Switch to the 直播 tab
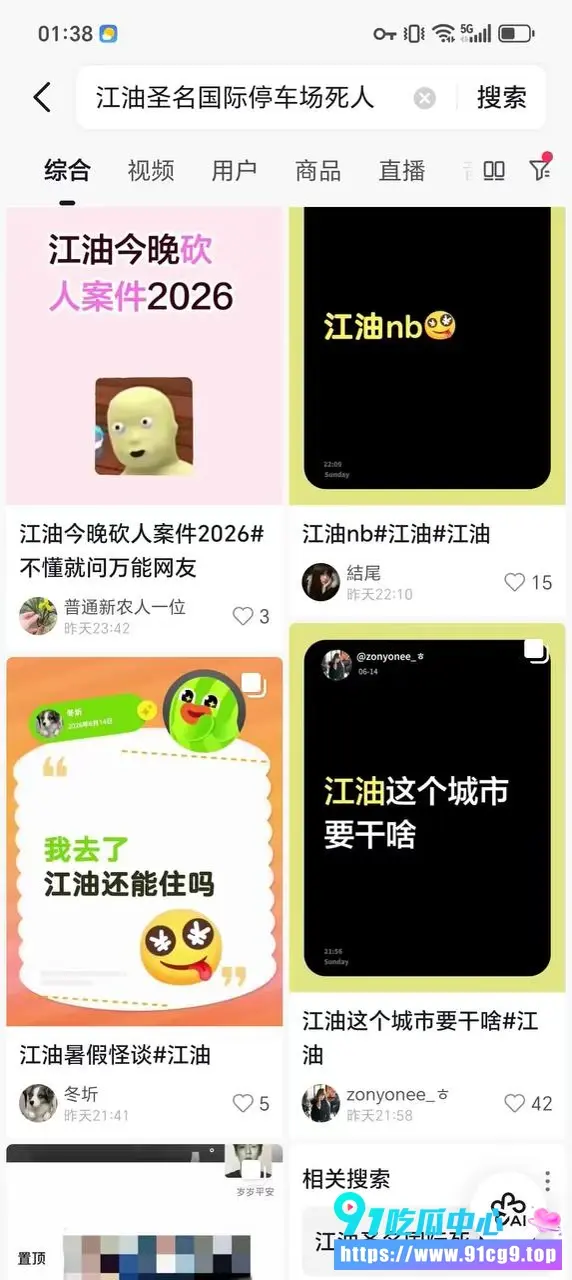The image size is (572, 1280). tap(402, 171)
